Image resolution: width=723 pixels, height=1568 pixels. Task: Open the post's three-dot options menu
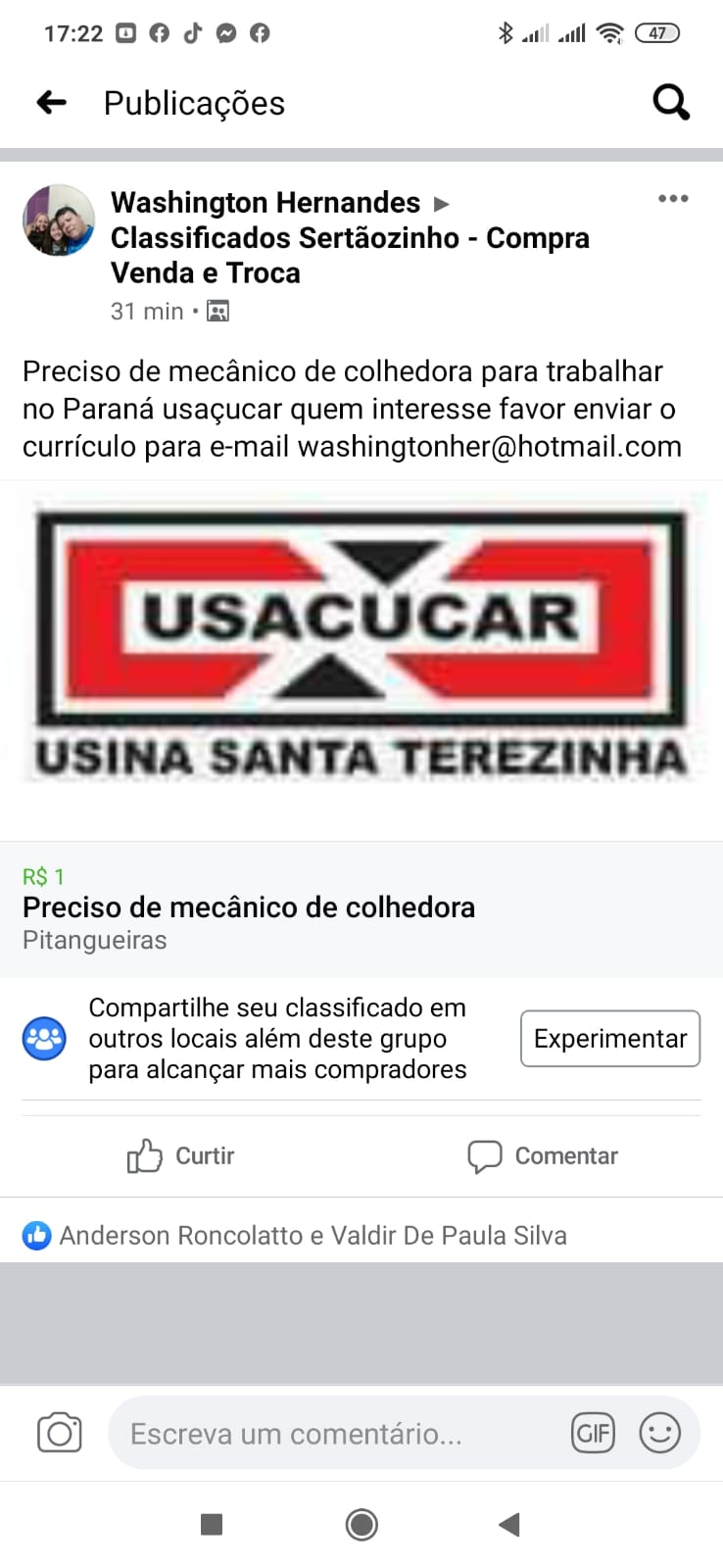tap(673, 199)
